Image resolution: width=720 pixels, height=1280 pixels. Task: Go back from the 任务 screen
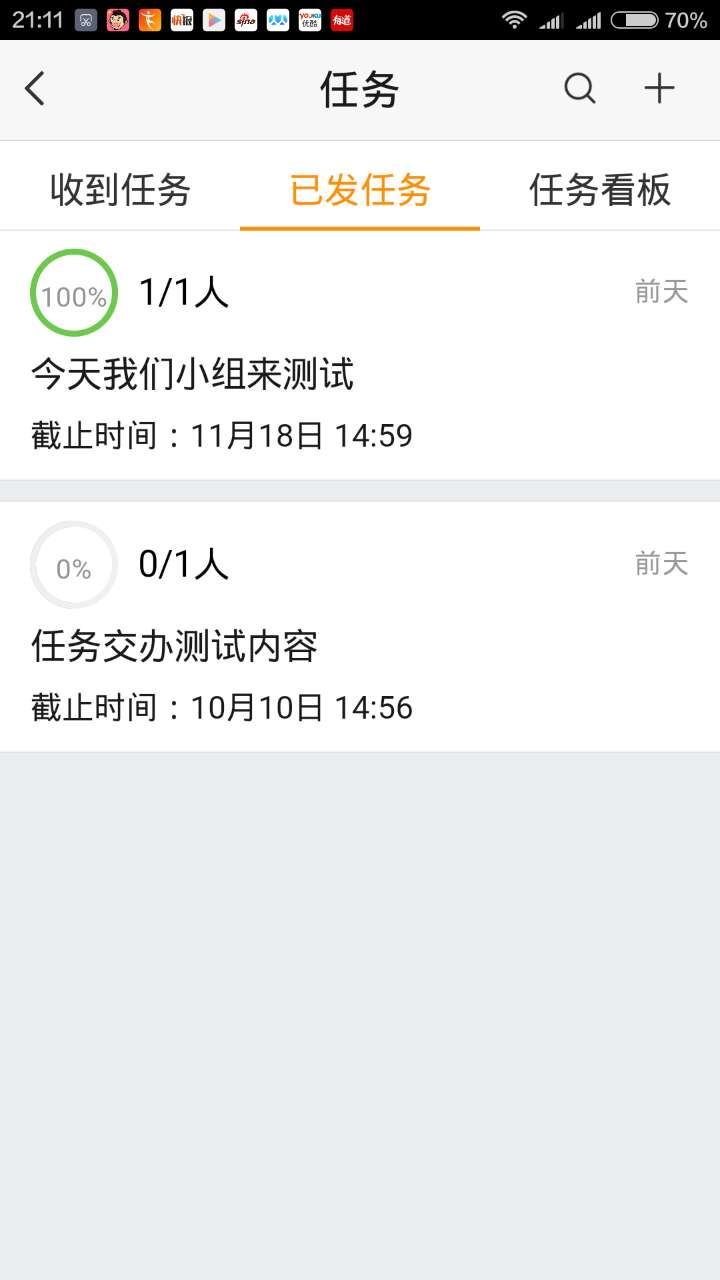tap(36, 89)
